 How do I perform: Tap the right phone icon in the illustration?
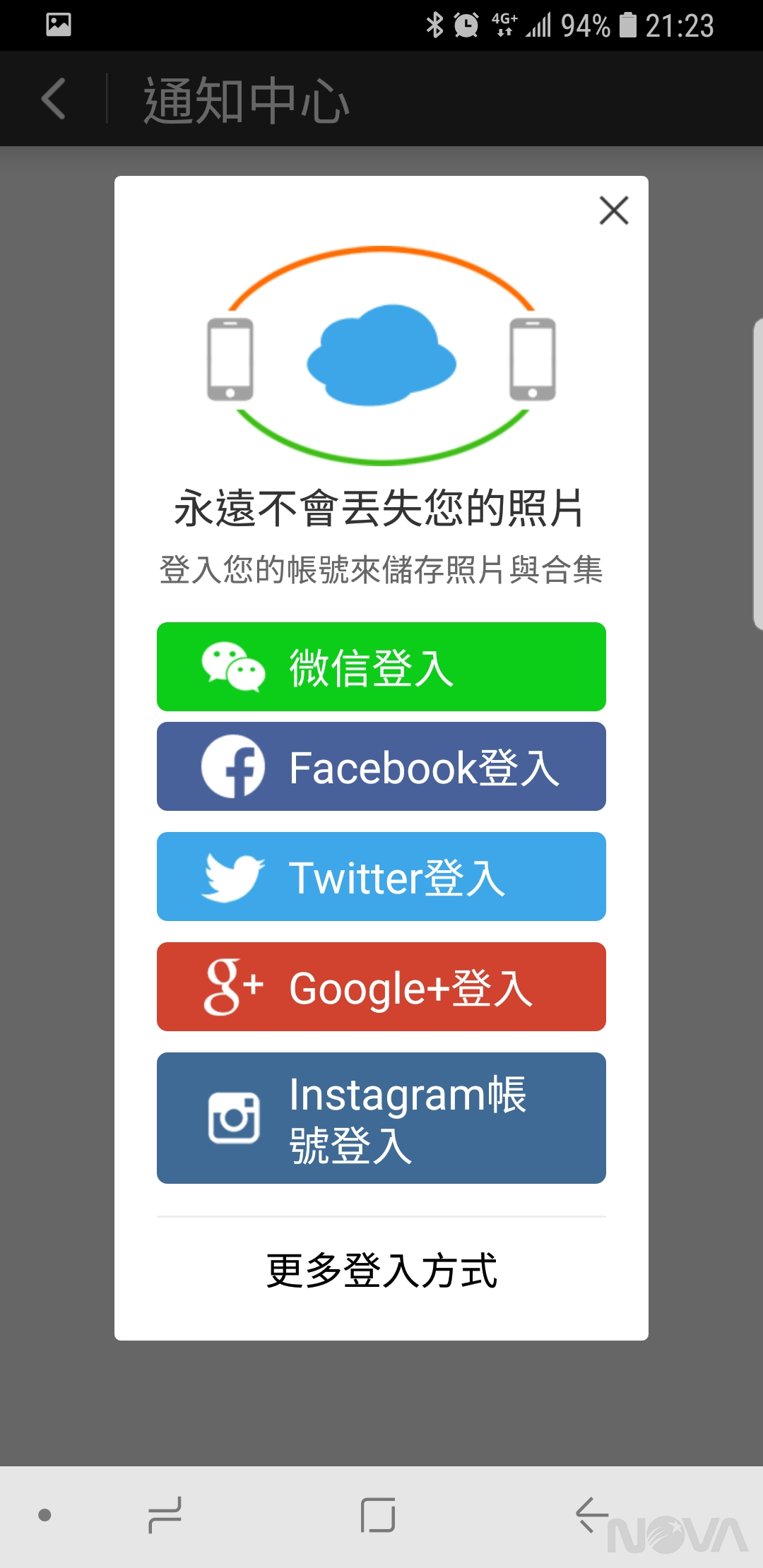coord(531,357)
